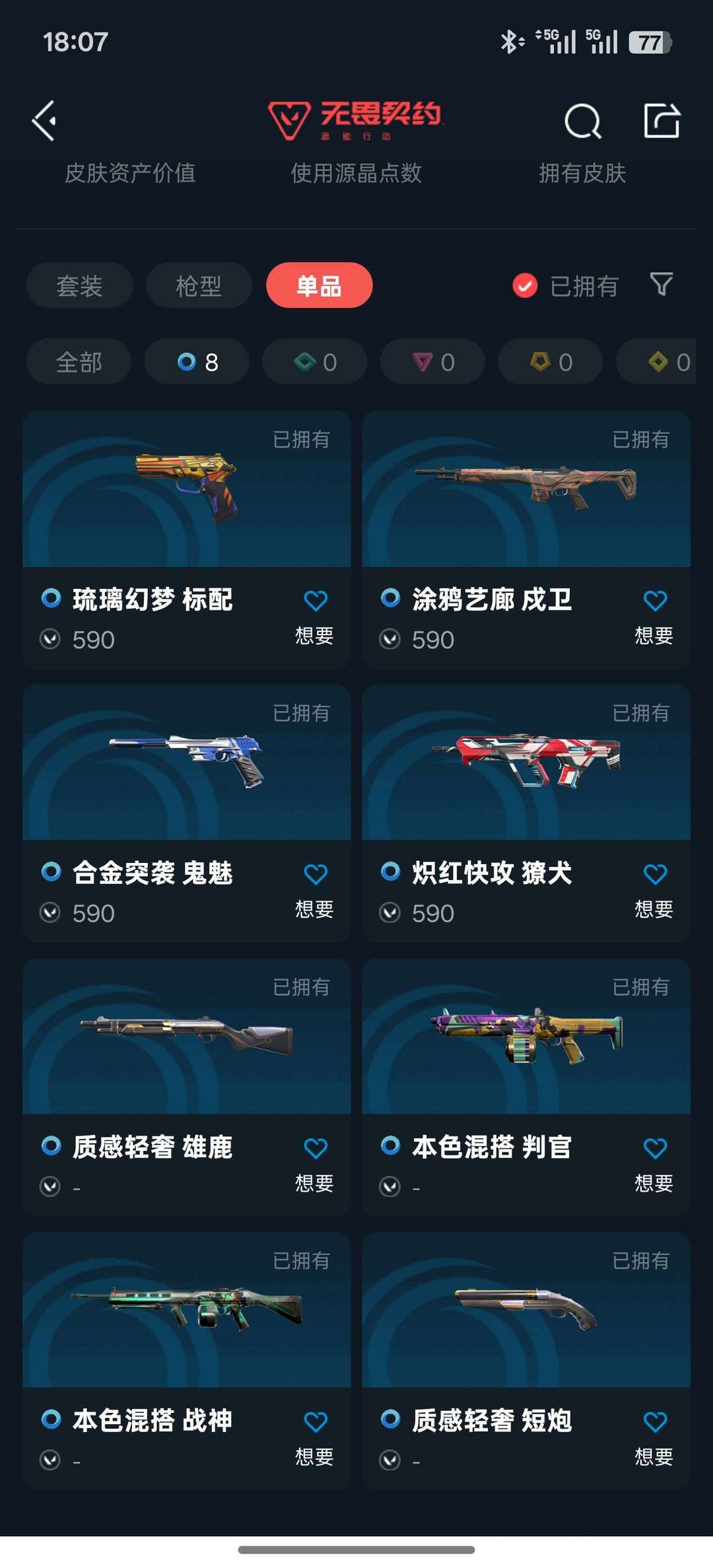Tap the back arrow to go back
This screenshot has width=713, height=1568.
tap(44, 120)
